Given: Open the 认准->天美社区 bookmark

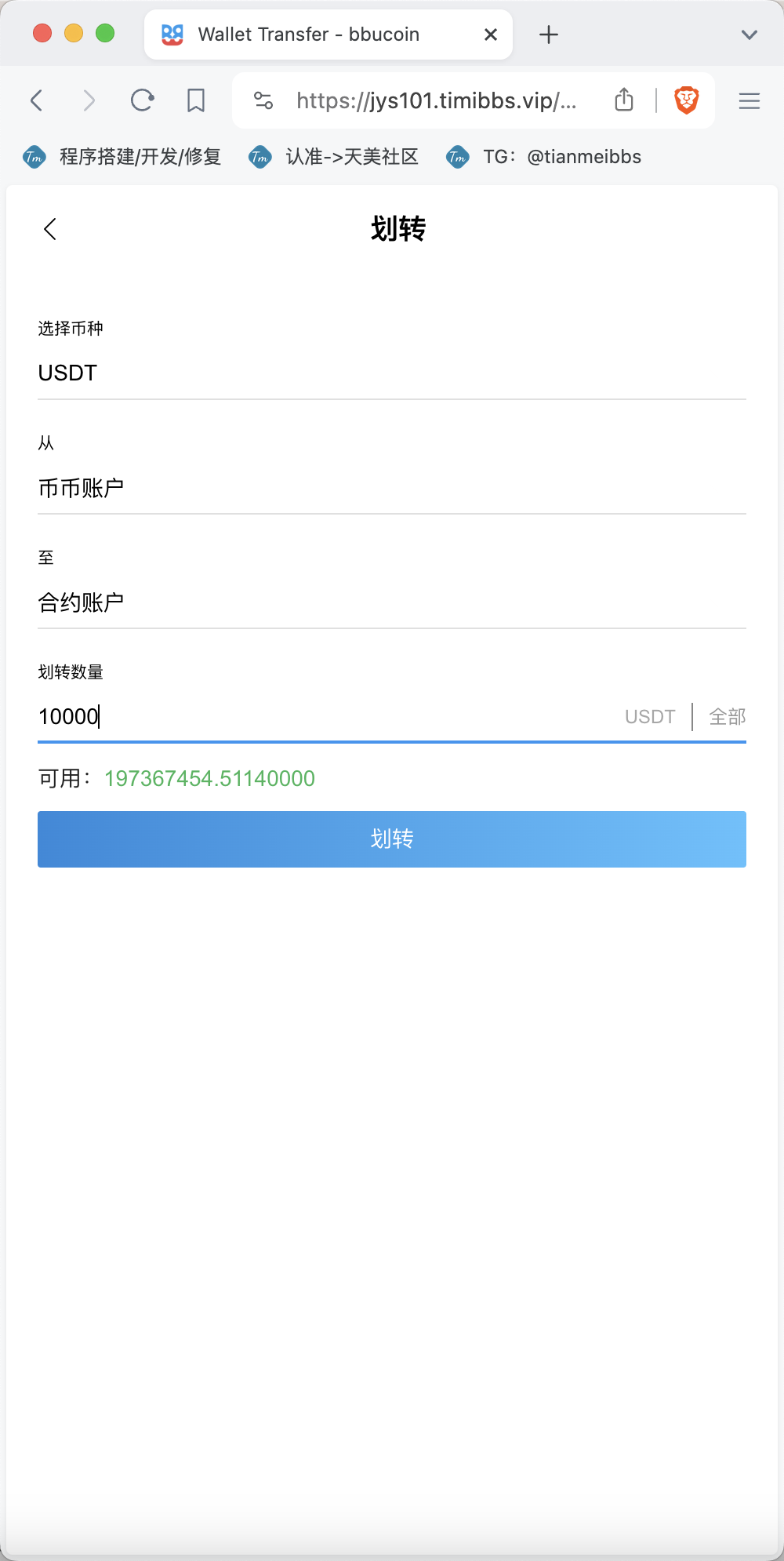Looking at the screenshot, I should click(334, 157).
